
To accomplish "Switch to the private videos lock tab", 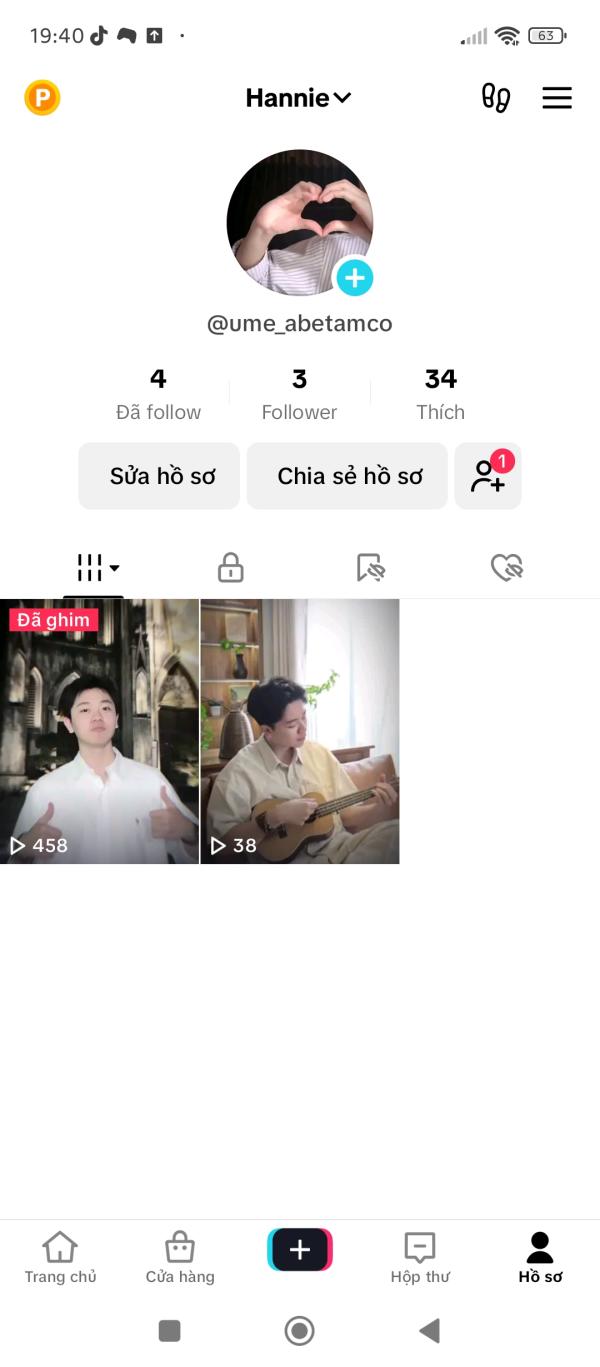I will (231, 568).
